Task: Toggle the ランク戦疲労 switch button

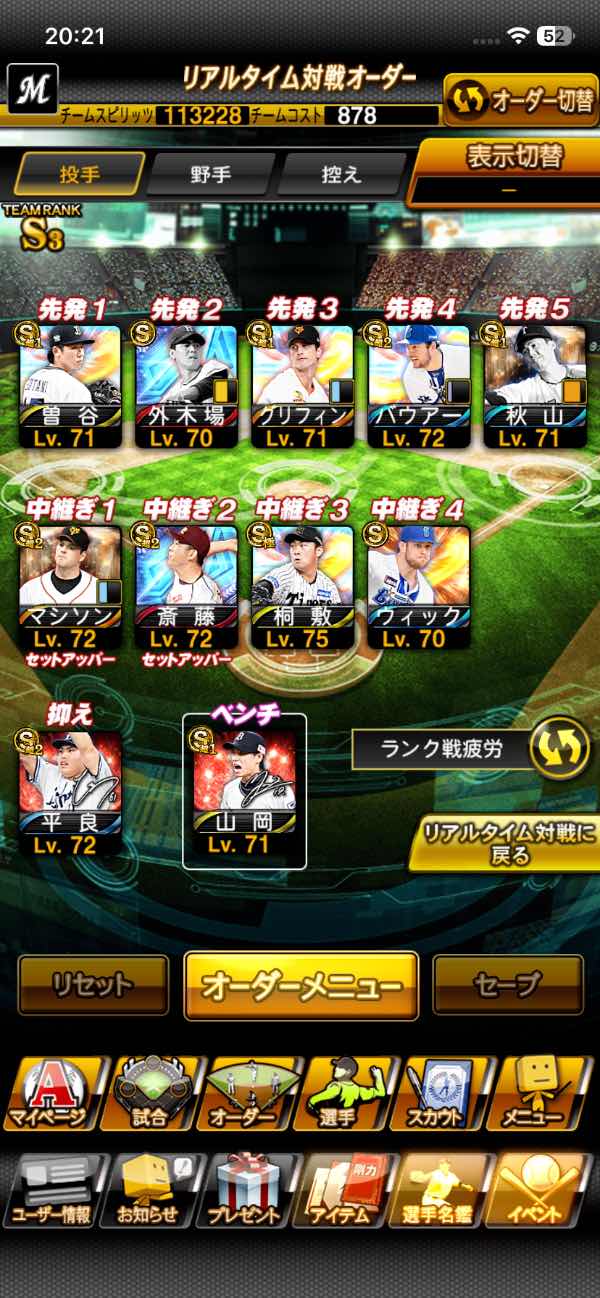Action: coord(560,748)
